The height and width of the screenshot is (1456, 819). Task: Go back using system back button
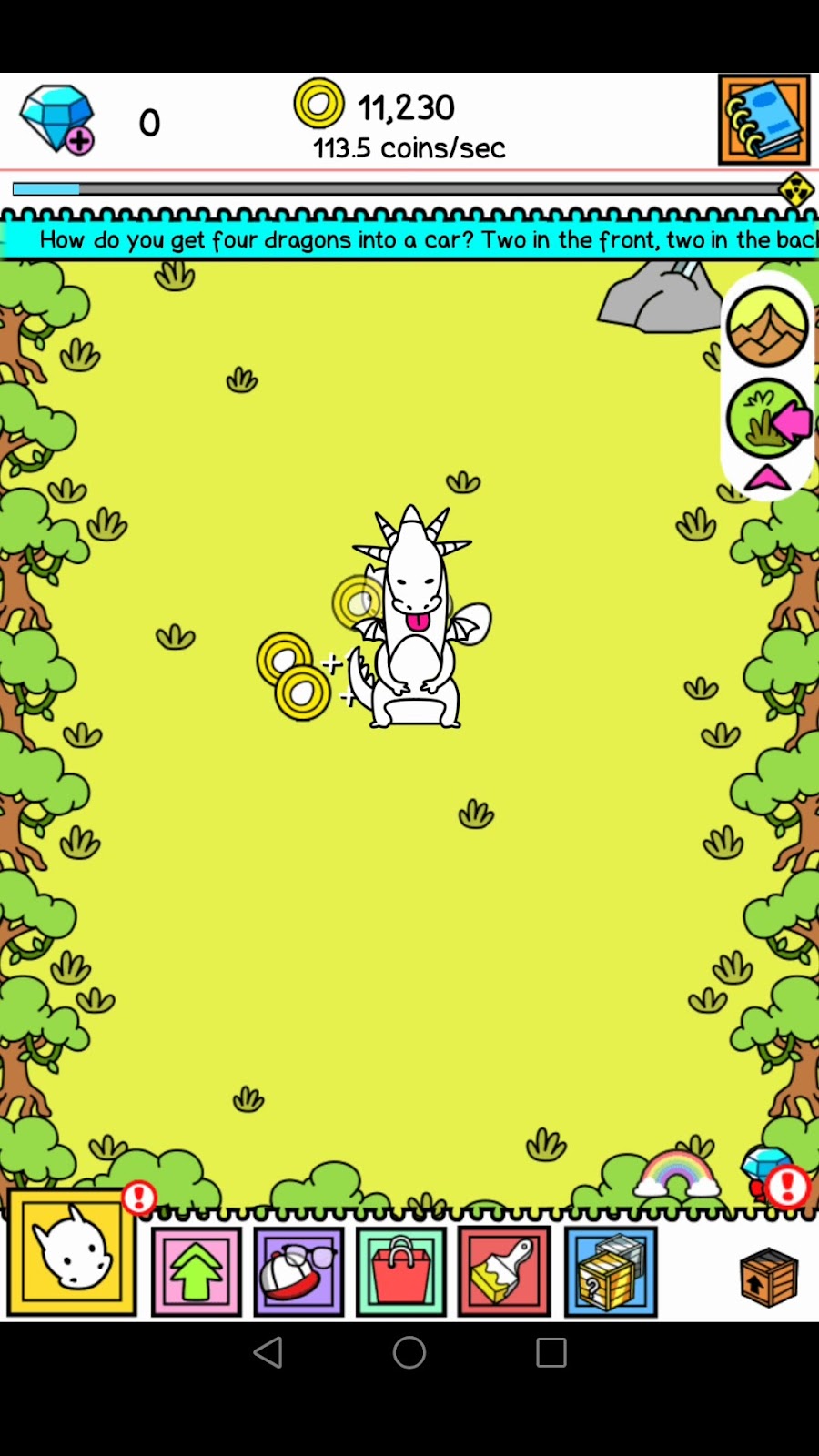(268, 1352)
